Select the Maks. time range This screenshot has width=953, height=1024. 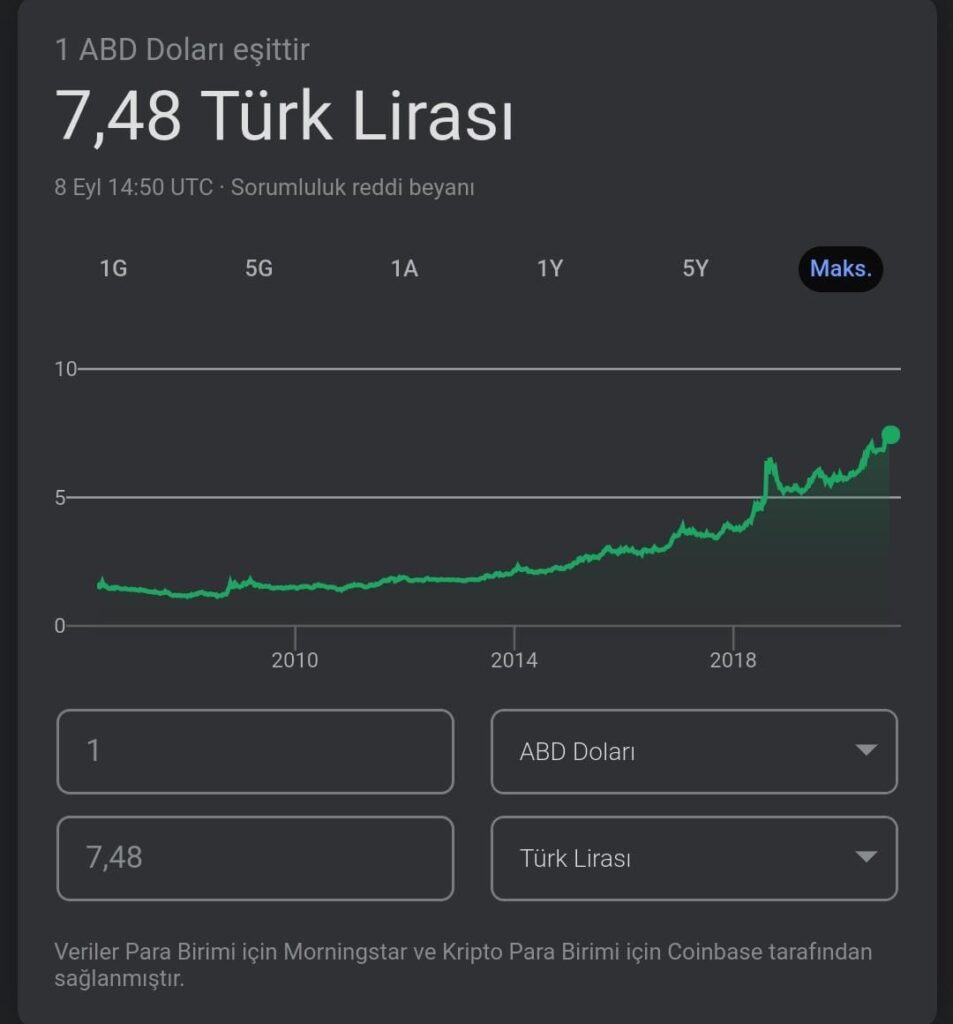click(x=840, y=269)
